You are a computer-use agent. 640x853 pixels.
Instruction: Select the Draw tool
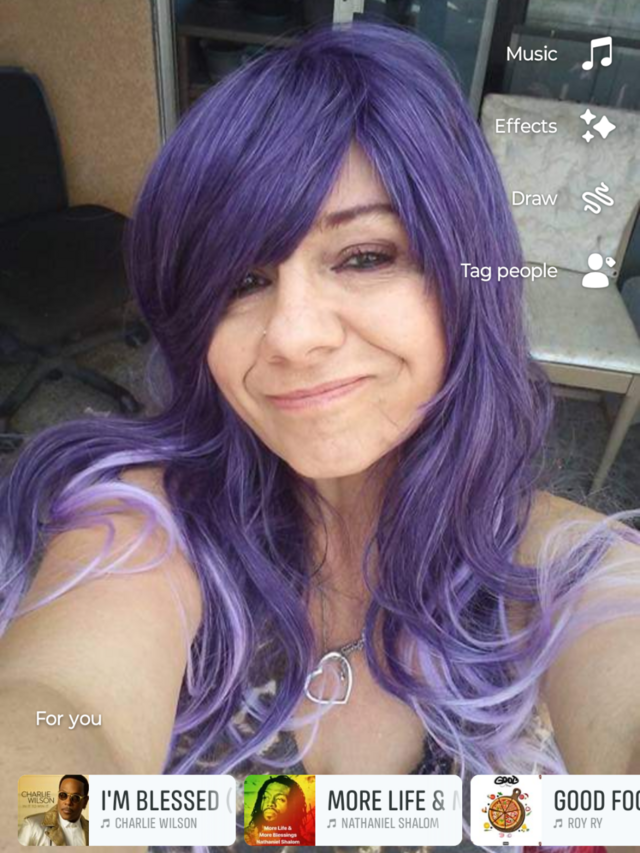coord(597,198)
